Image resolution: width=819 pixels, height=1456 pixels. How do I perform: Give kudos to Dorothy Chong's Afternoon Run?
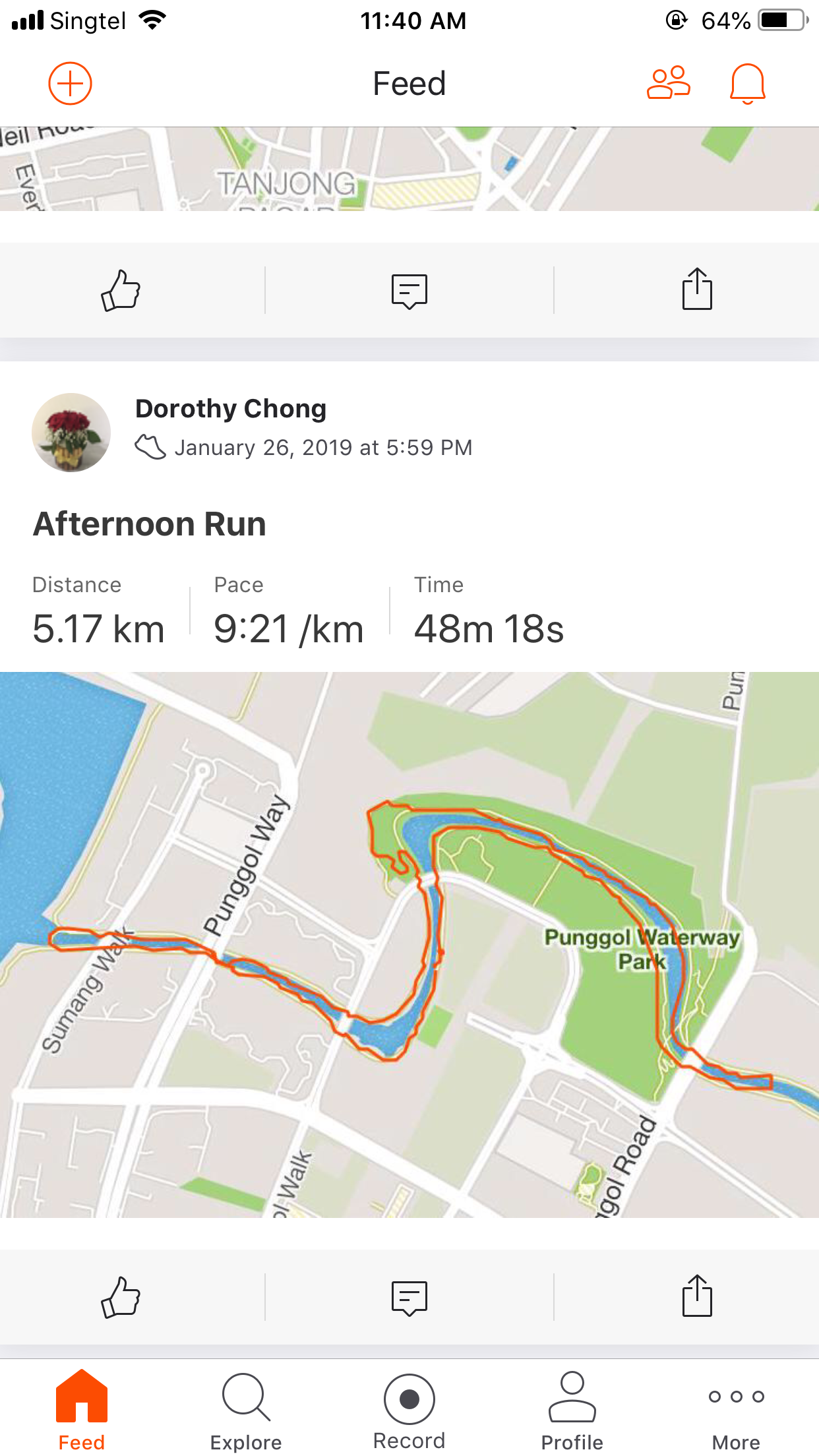pos(121,1297)
